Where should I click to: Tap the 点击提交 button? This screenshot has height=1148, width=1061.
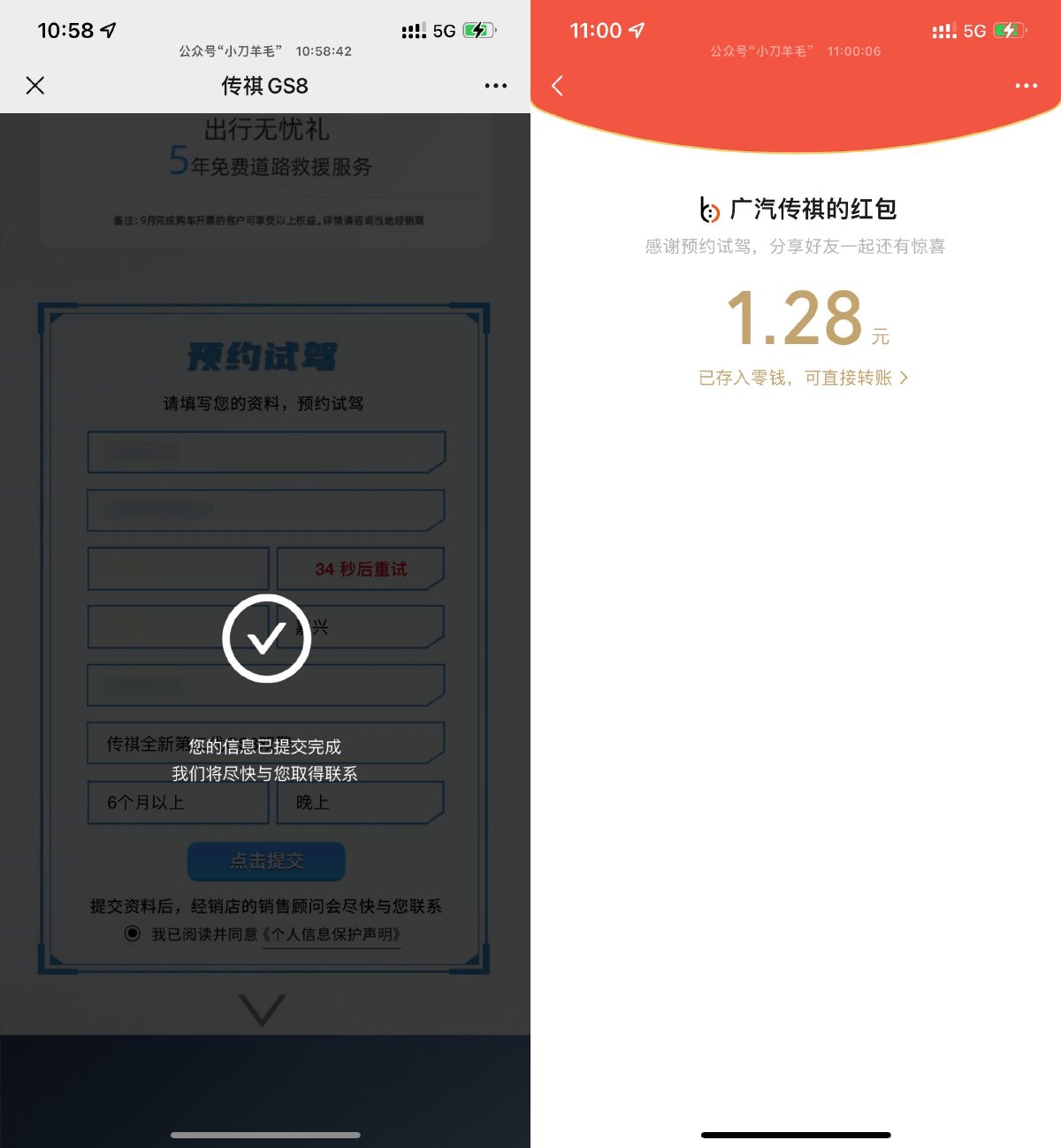point(266,861)
